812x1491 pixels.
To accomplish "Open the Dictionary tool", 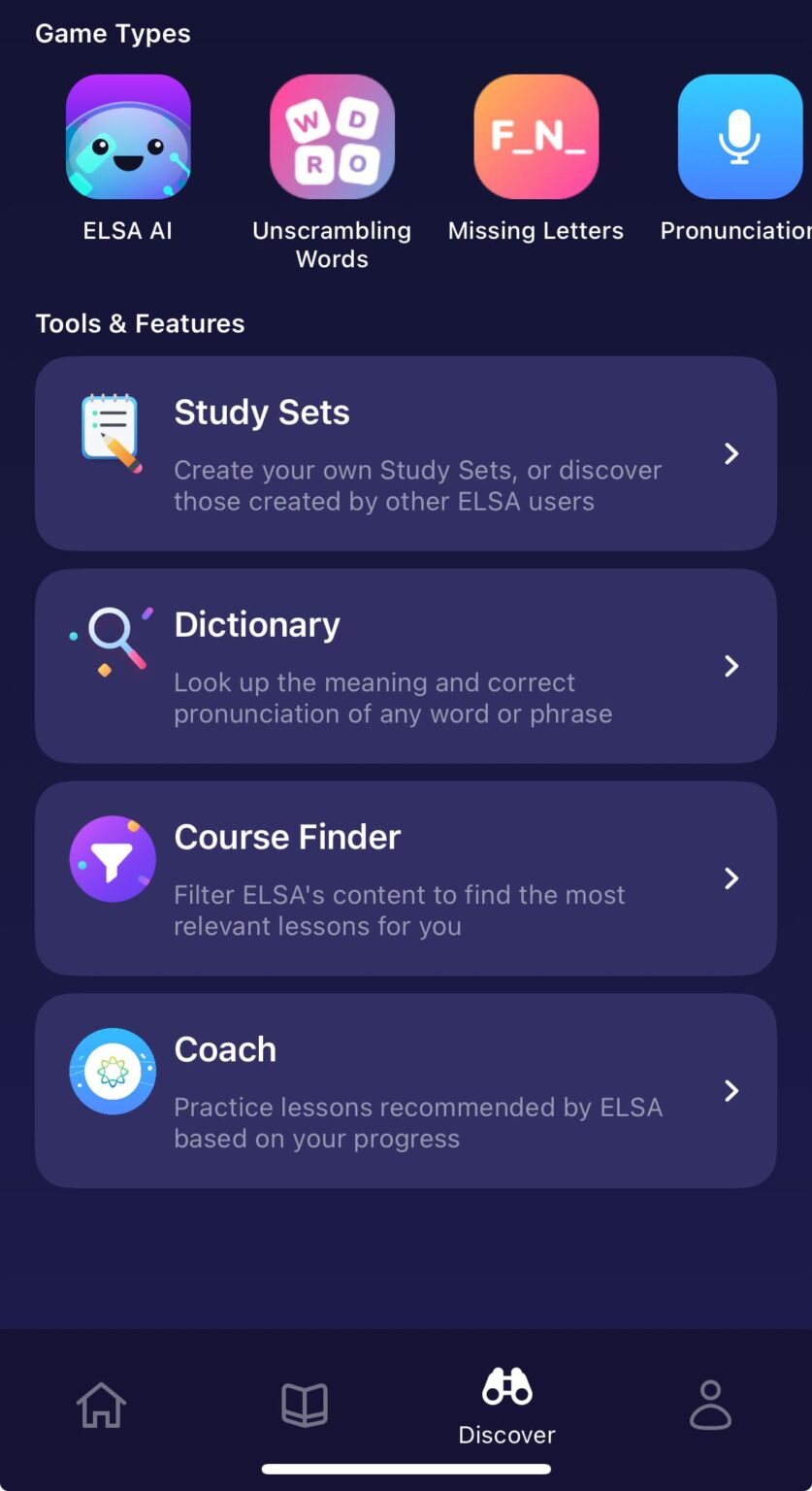I will click(x=406, y=666).
